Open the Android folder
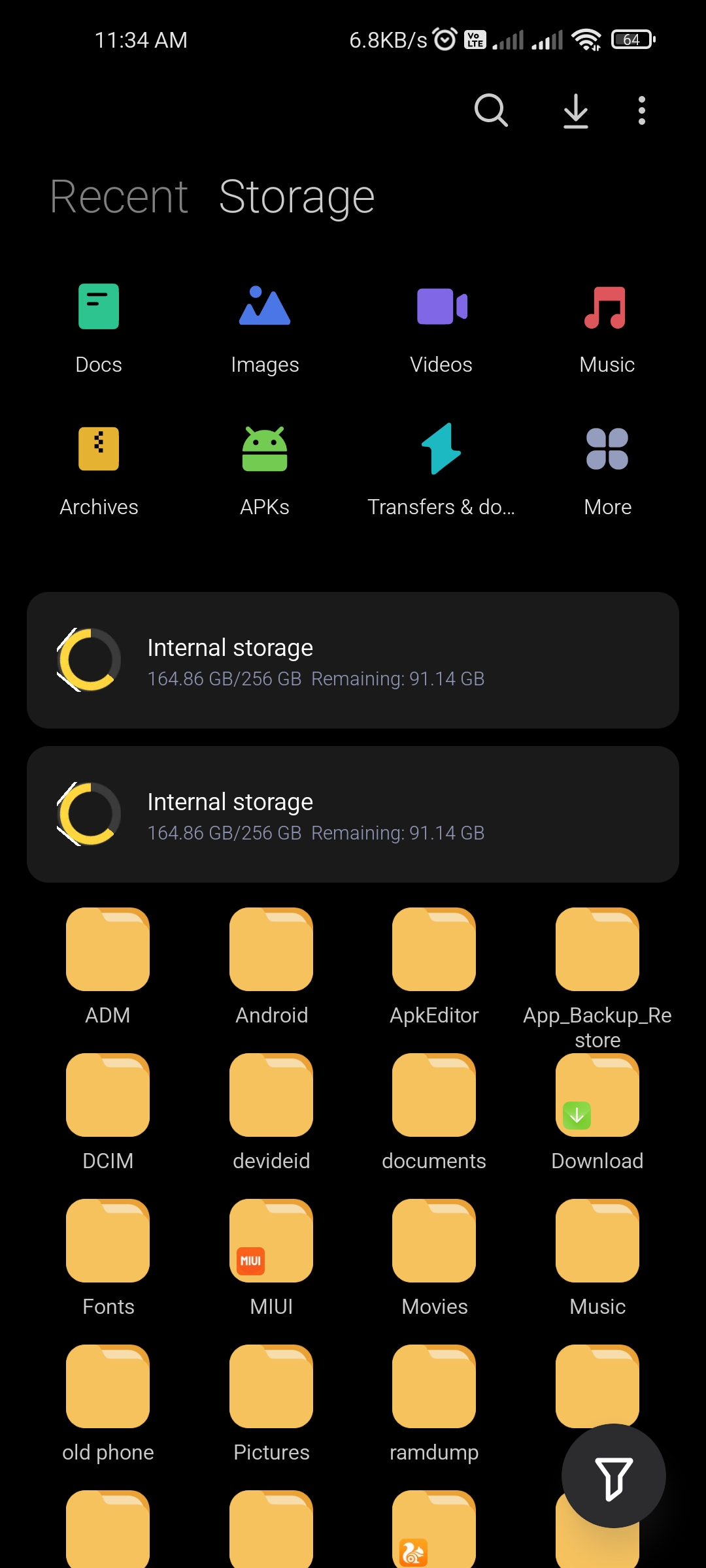Screen dimensions: 706x1568 click(271, 967)
